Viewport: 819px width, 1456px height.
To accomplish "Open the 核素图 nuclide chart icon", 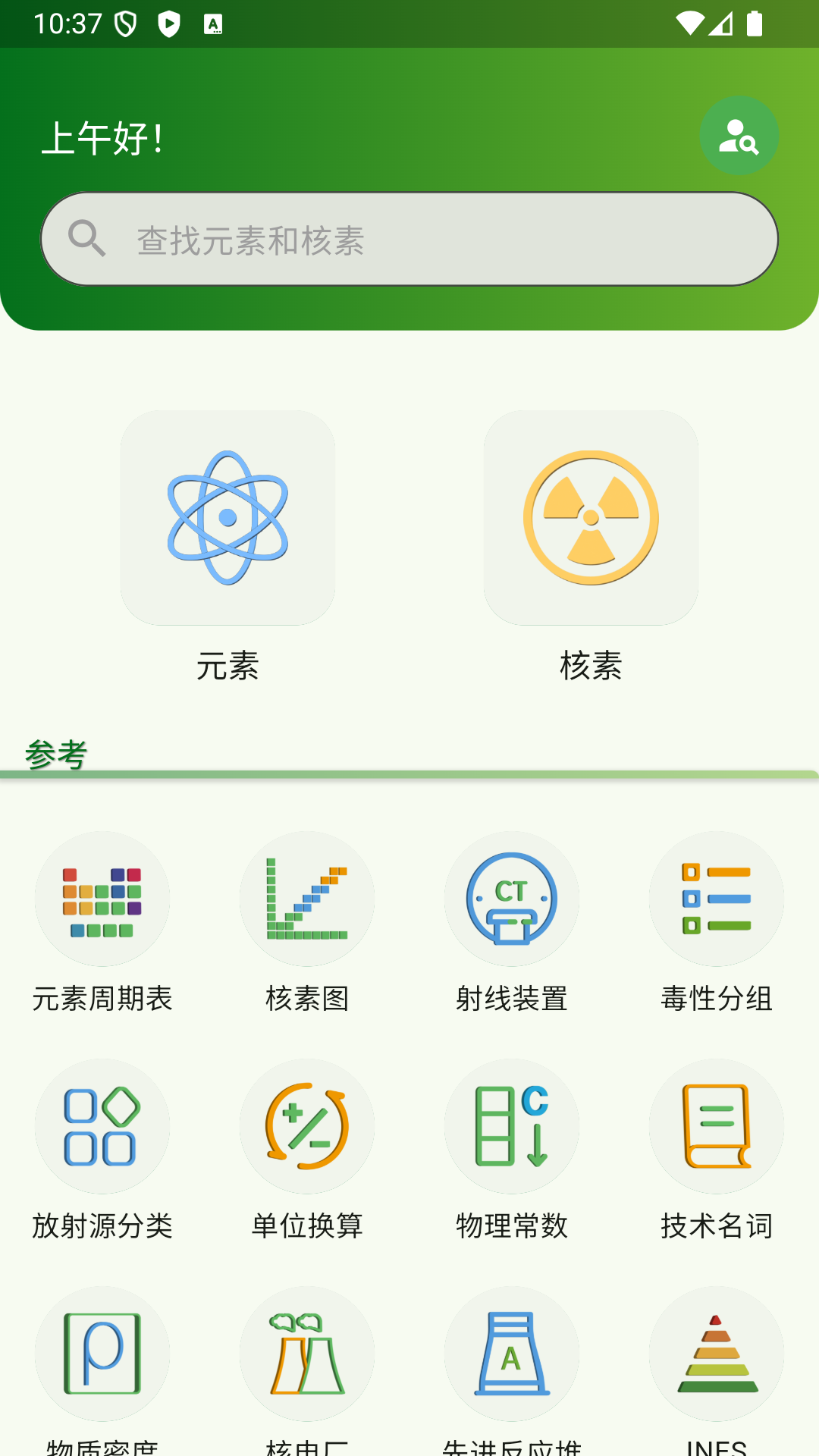I will pyautogui.click(x=307, y=899).
